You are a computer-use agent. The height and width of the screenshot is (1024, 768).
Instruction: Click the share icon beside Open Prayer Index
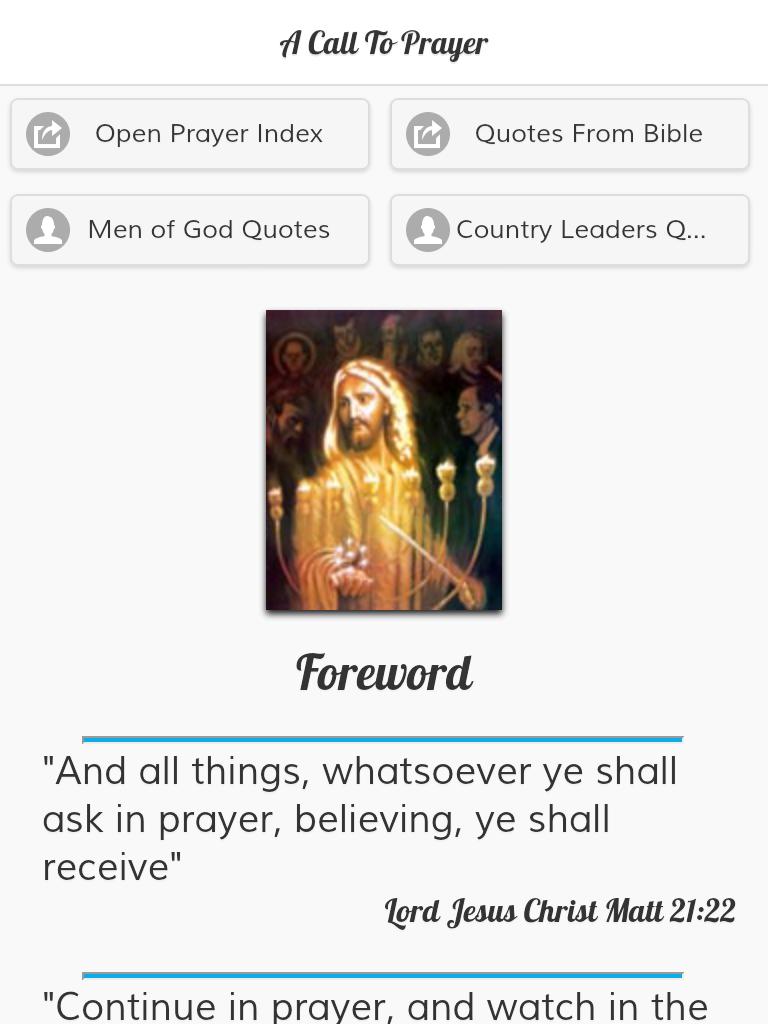pos(48,133)
